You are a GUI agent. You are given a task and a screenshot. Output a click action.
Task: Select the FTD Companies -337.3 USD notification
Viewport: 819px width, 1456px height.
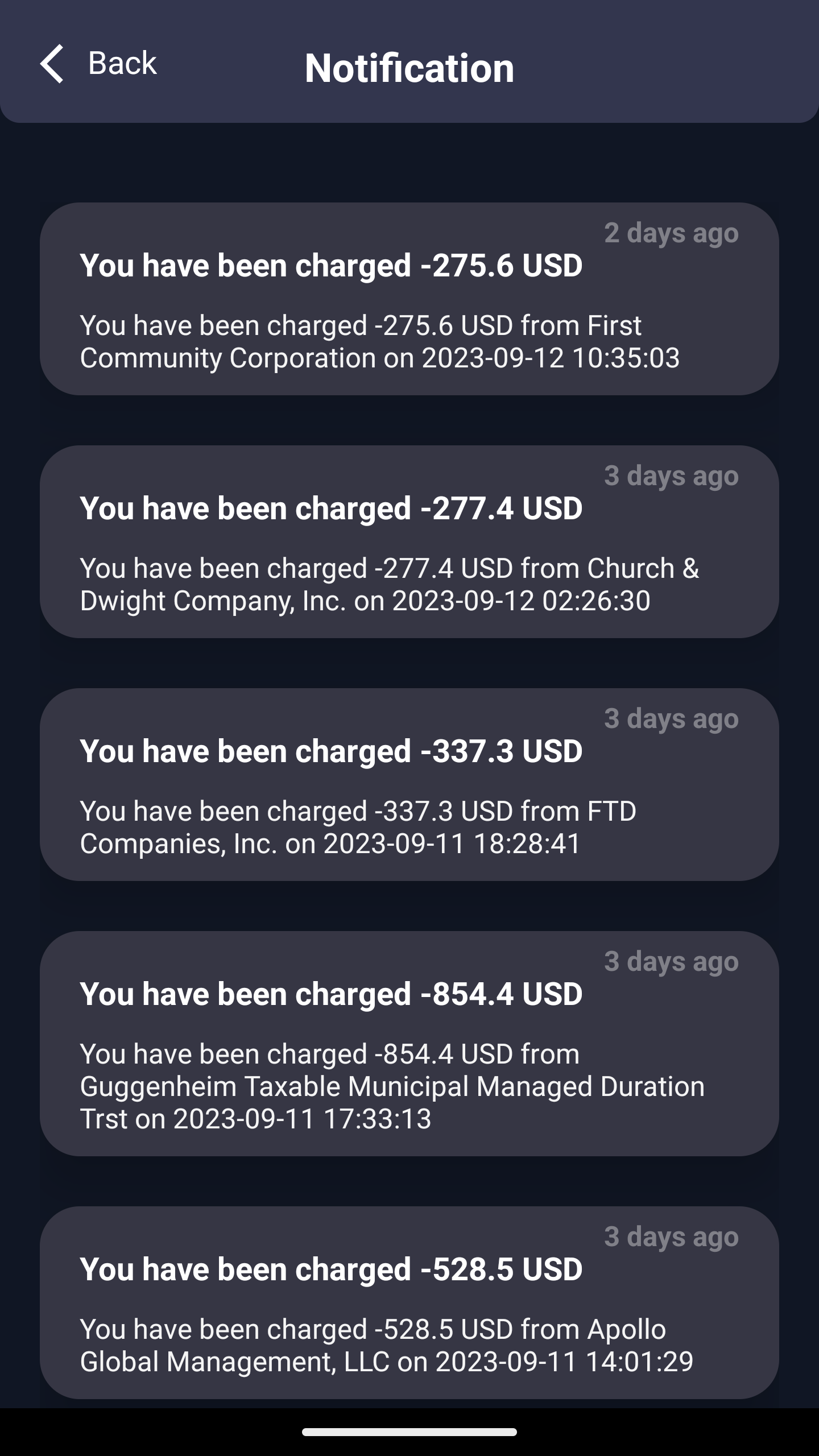[409, 784]
